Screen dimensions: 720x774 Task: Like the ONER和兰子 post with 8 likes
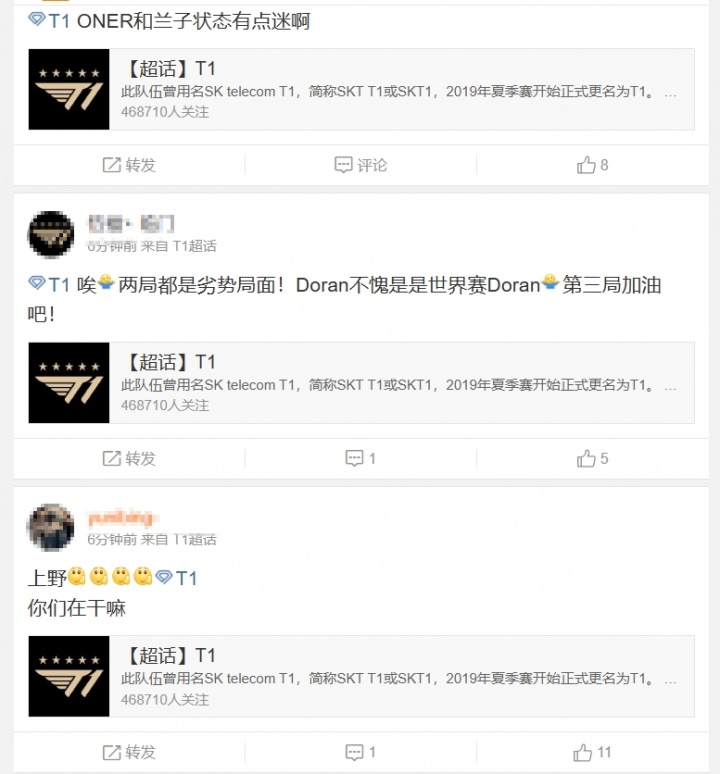(592, 165)
